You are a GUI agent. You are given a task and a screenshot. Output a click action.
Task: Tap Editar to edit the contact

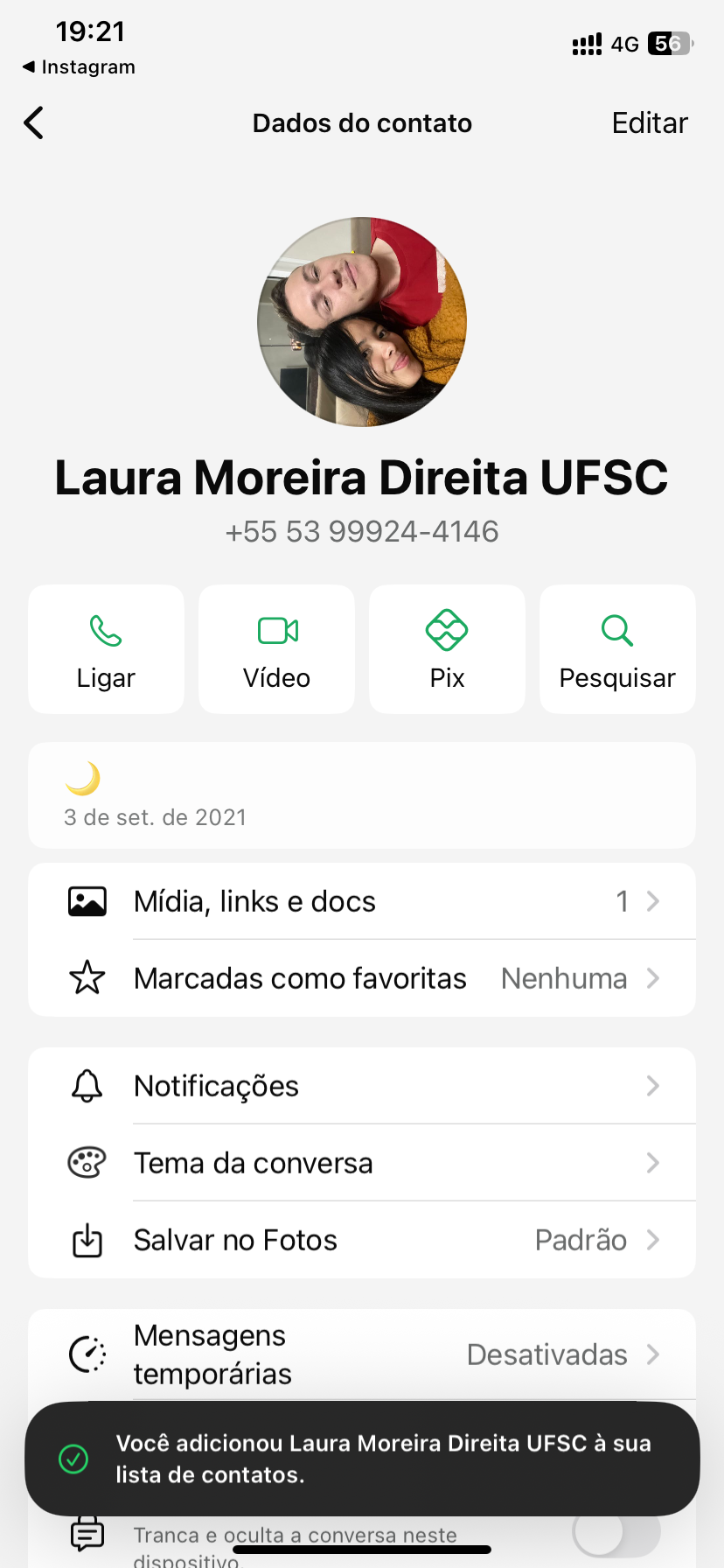click(649, 123)
